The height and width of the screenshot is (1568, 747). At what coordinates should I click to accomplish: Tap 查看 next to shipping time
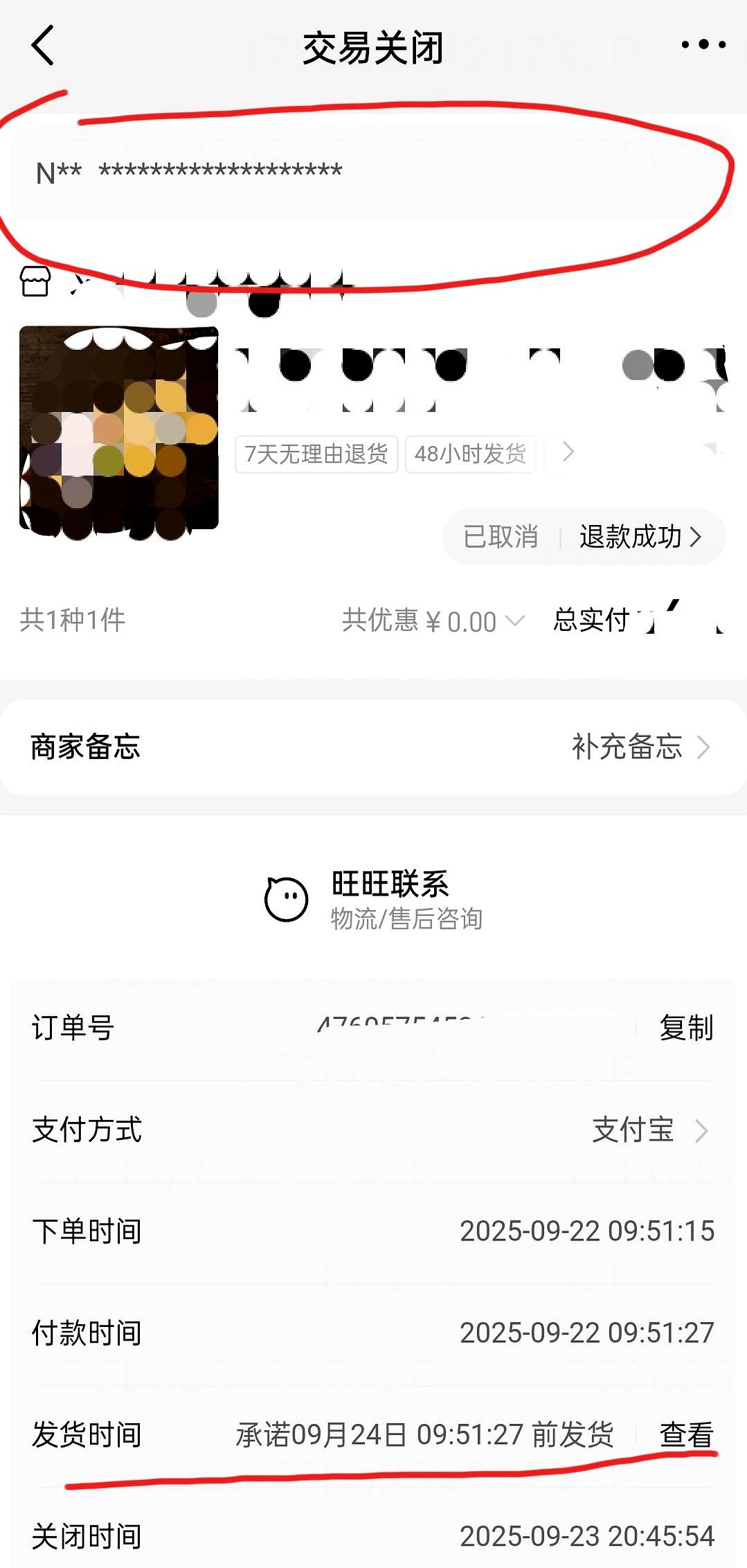point(685,1434)
